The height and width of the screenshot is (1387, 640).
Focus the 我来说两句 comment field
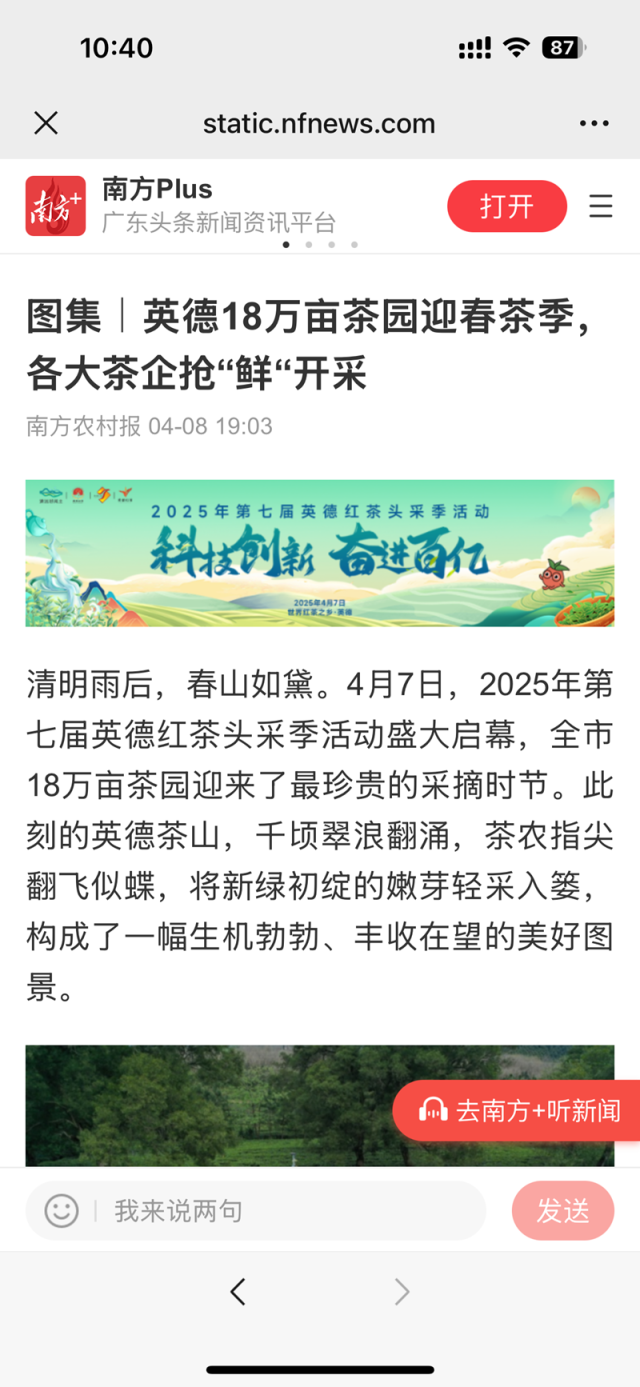pos(290,1211)
